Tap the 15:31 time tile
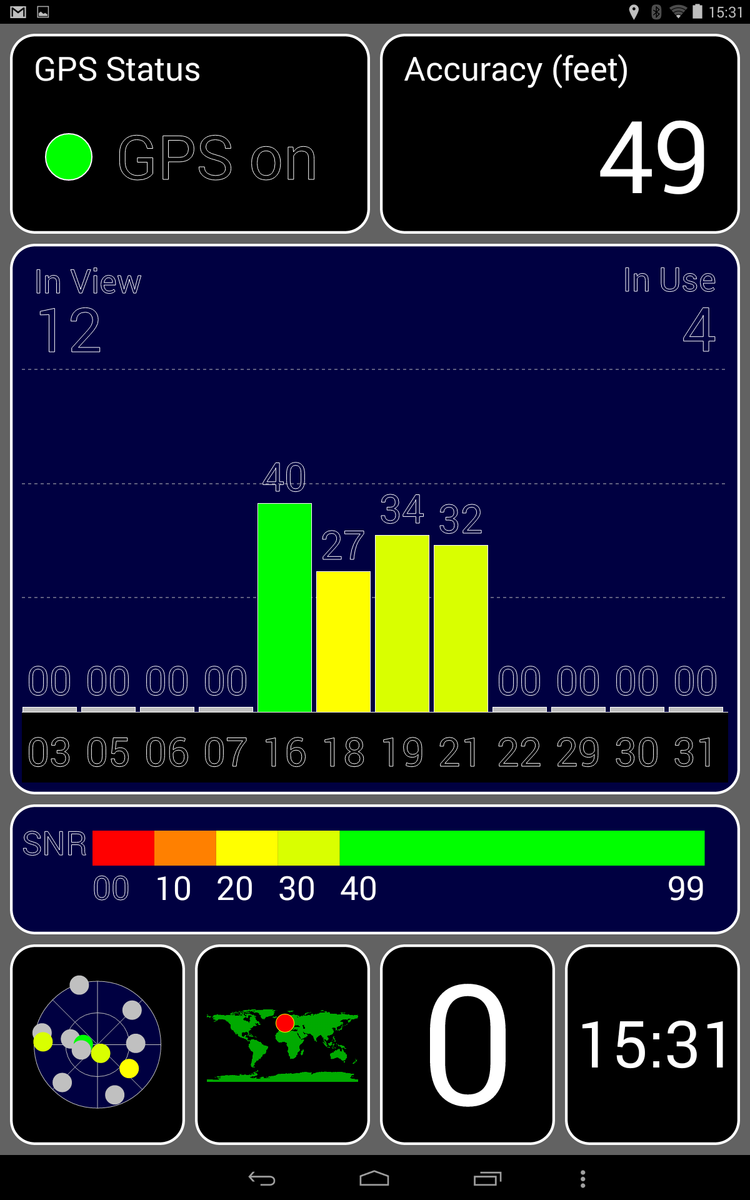The width and height of the screenshot is (750, 1200). (652, 1044)
